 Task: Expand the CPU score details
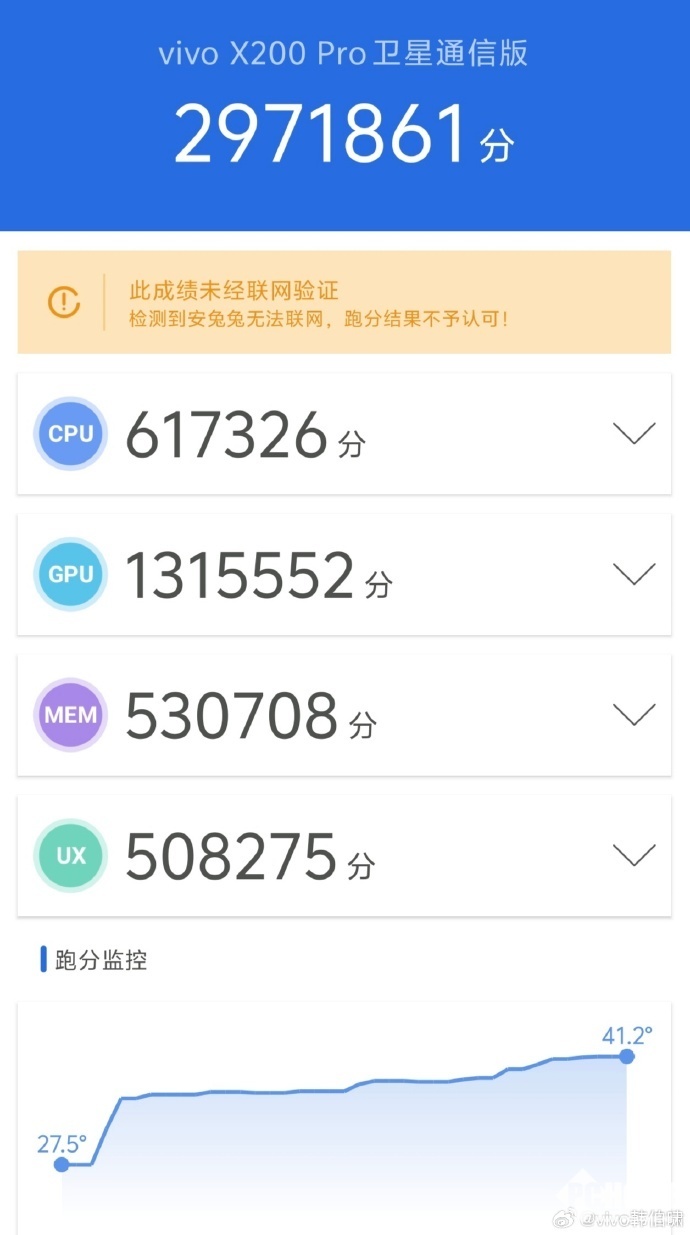coord(633,433)
